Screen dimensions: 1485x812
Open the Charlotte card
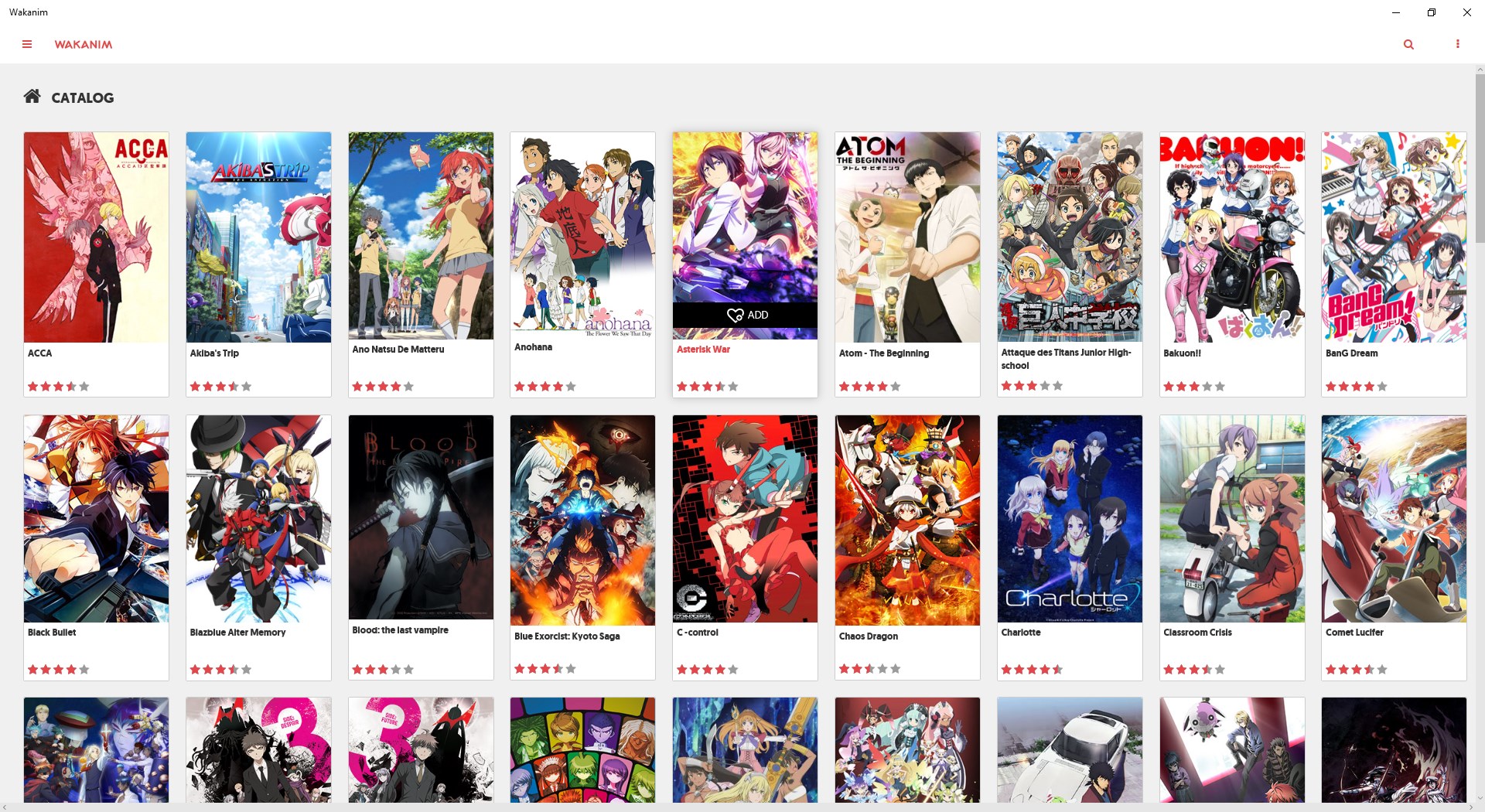click(1070, 519)
